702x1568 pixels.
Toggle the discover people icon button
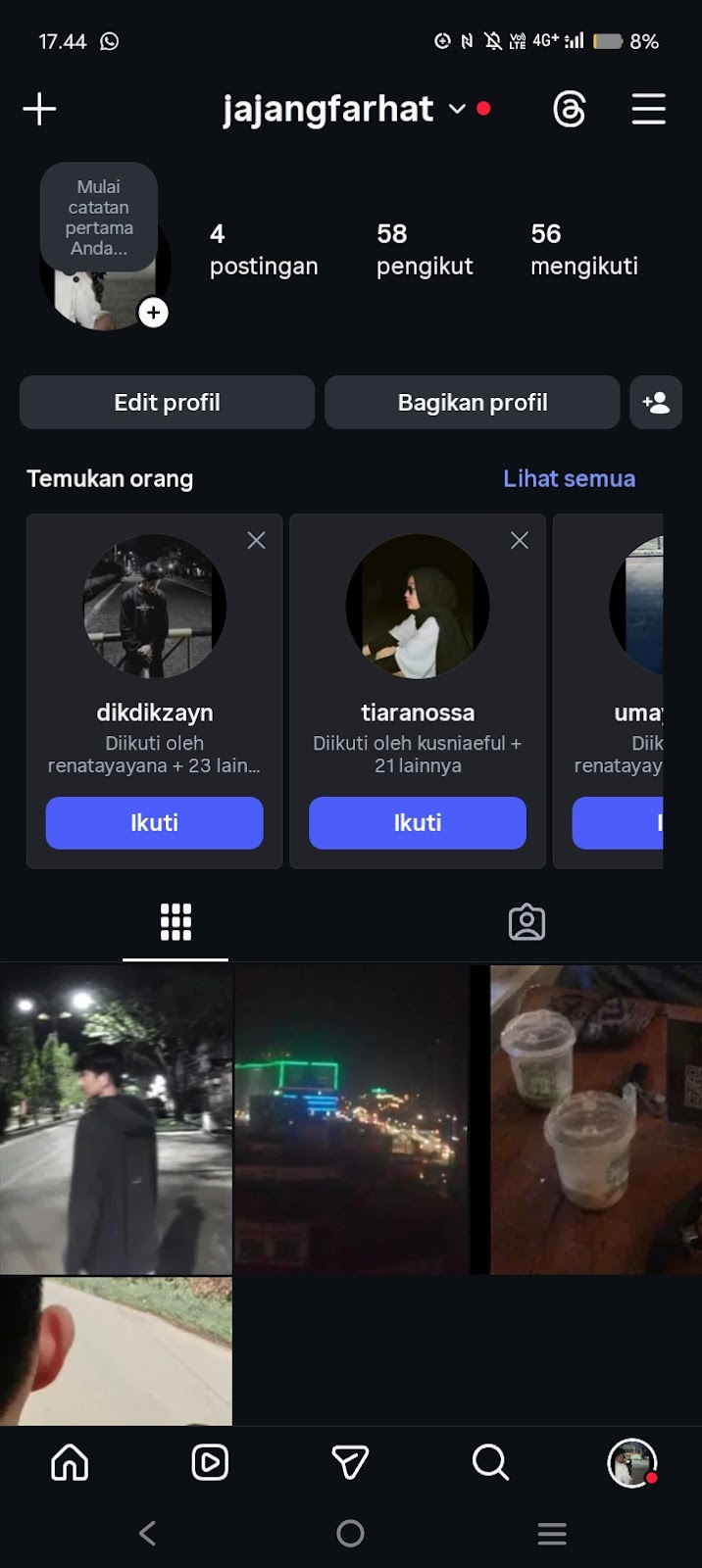[655, 403]
